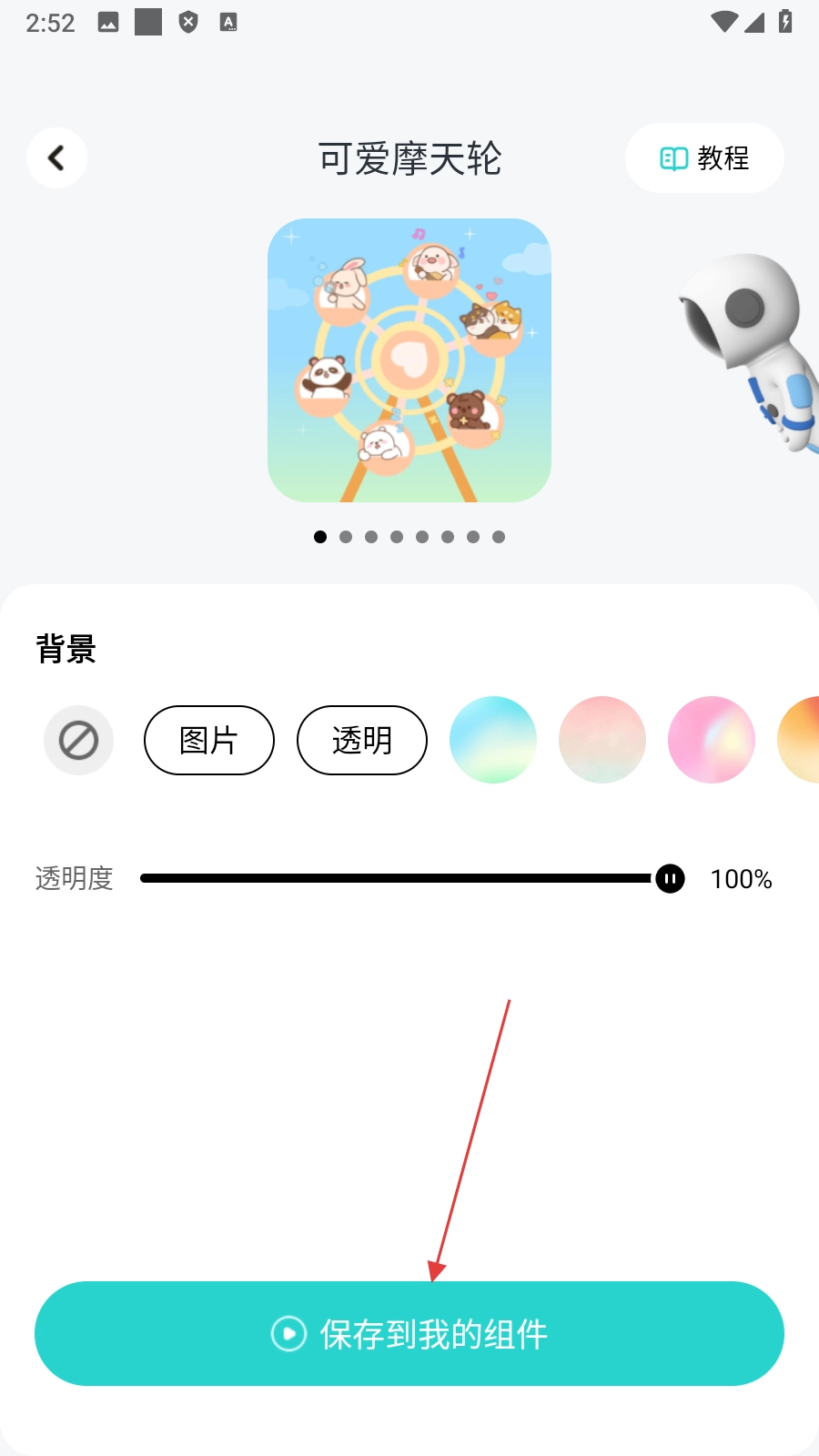Viewport: 819px width, 1456px height.
Task: Jump to the second preview page dot
Action: pyautogui.click(x=346, y=537)
